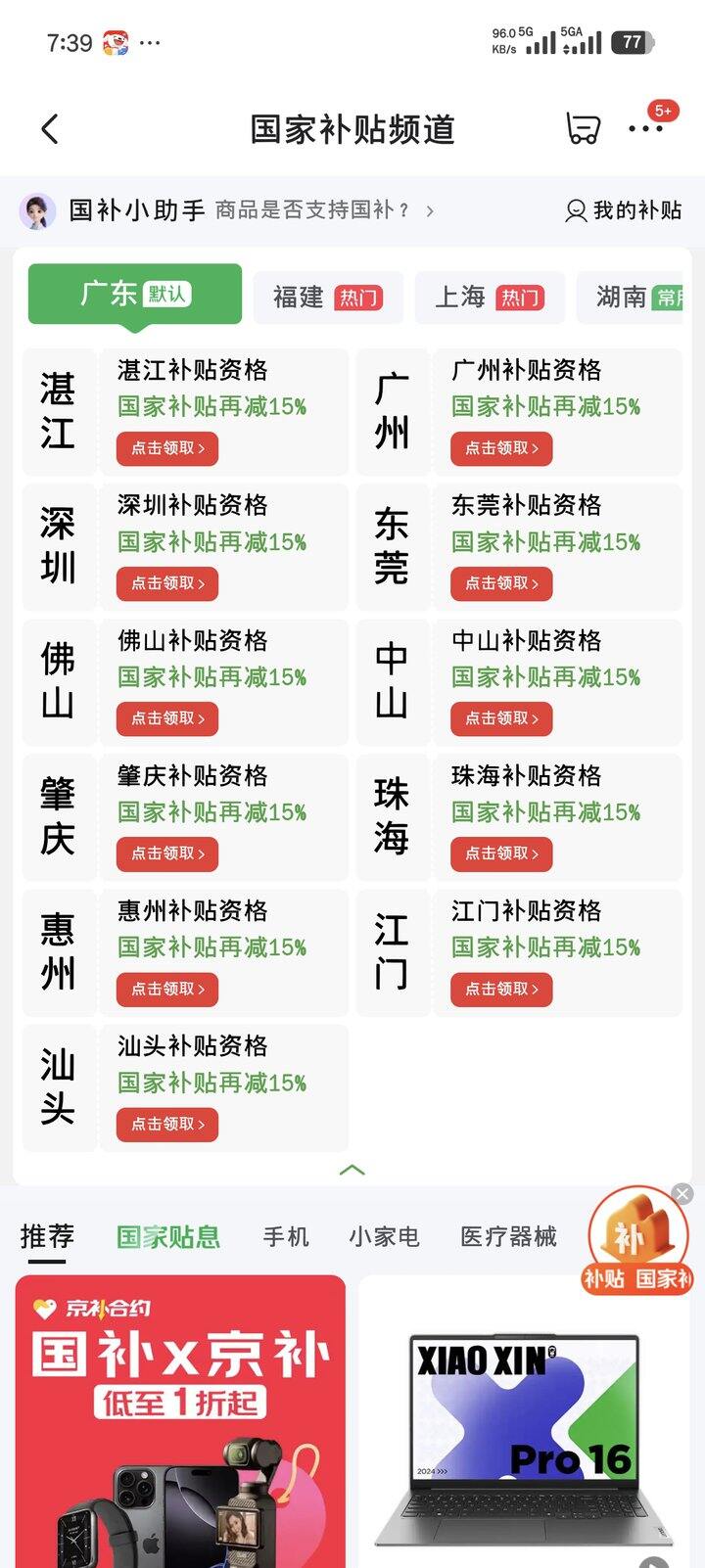Switch to the 湖南 province tab
This screenshot has height=1568, width=705.
tap(636, 298)
